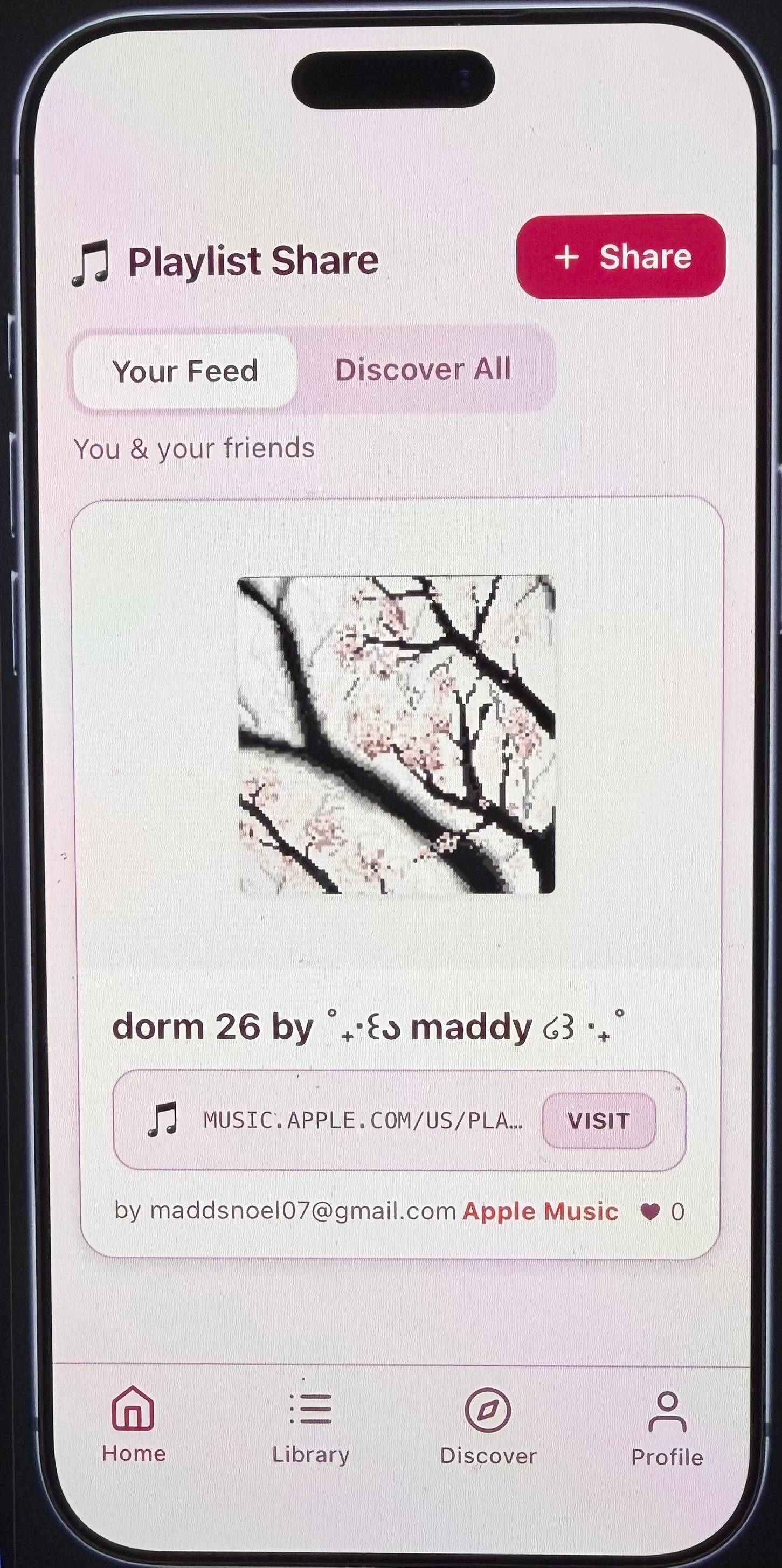Like the dorm 26 playlist with the heart
This screenshot has height=1568, width=782.
point(650,1211)
